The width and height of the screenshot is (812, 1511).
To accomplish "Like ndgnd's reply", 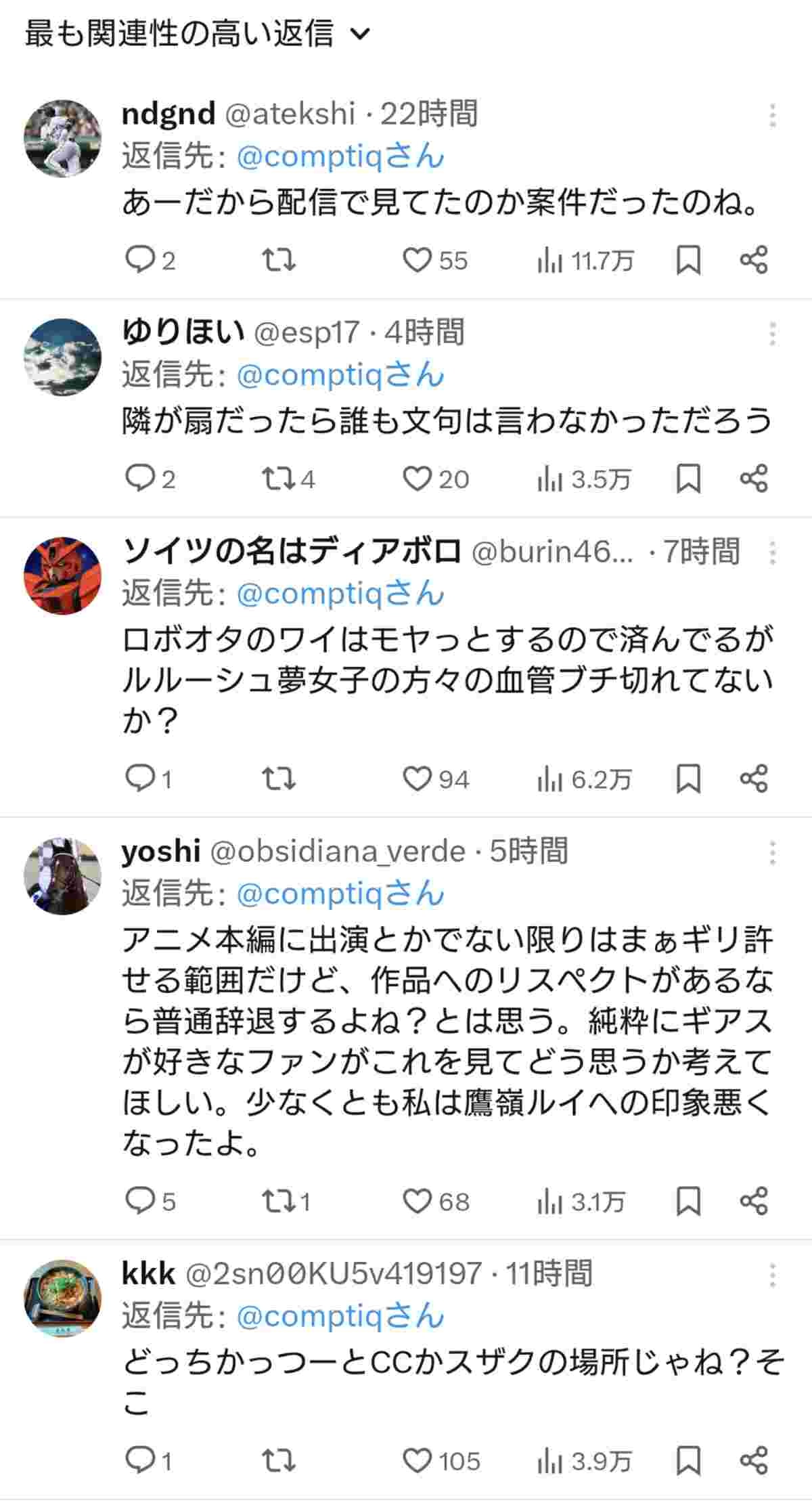I will pyautogui.click(x=418, y=260).
